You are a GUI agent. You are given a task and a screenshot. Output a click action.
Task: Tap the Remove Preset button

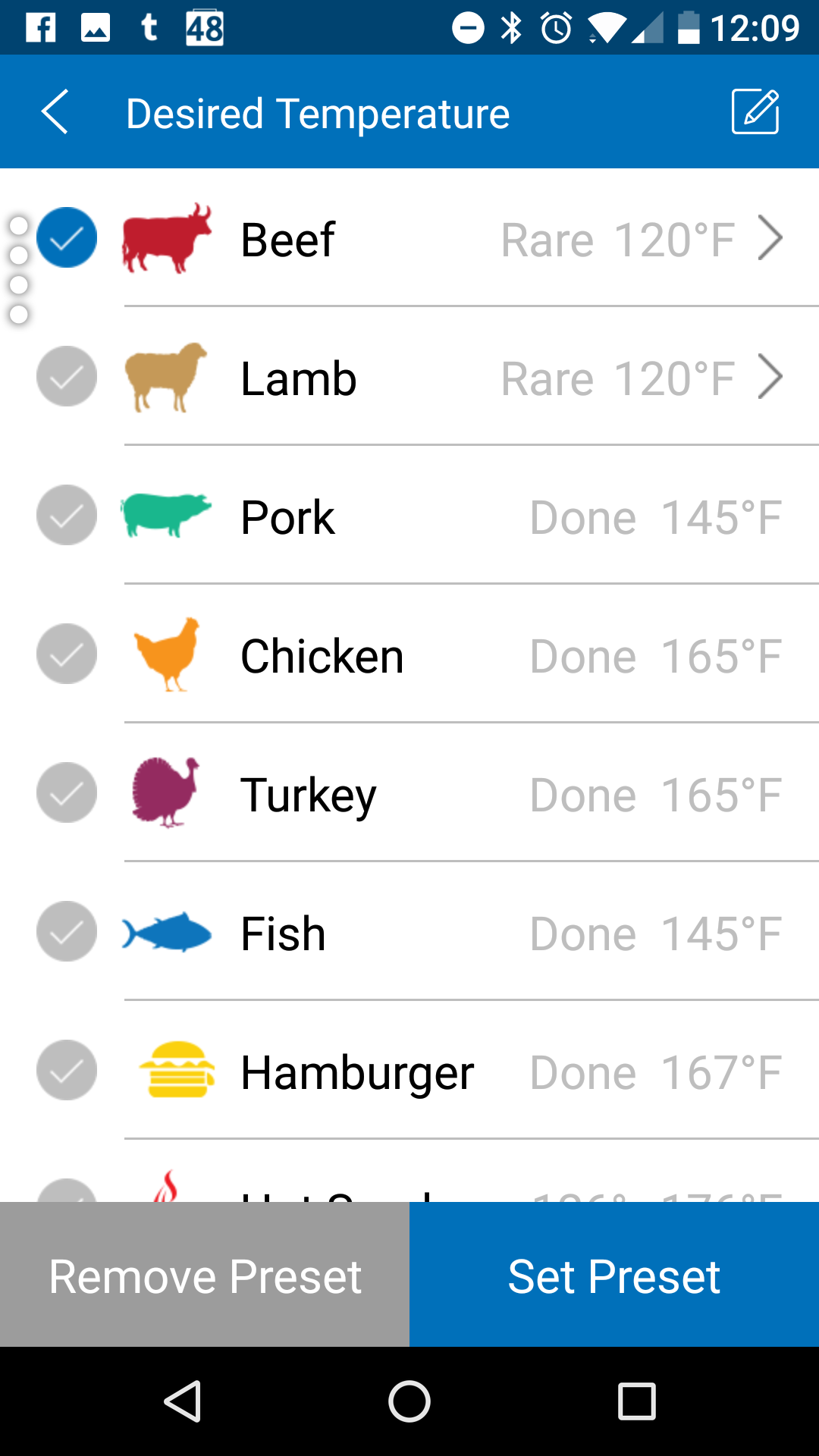pos(205,1275)
